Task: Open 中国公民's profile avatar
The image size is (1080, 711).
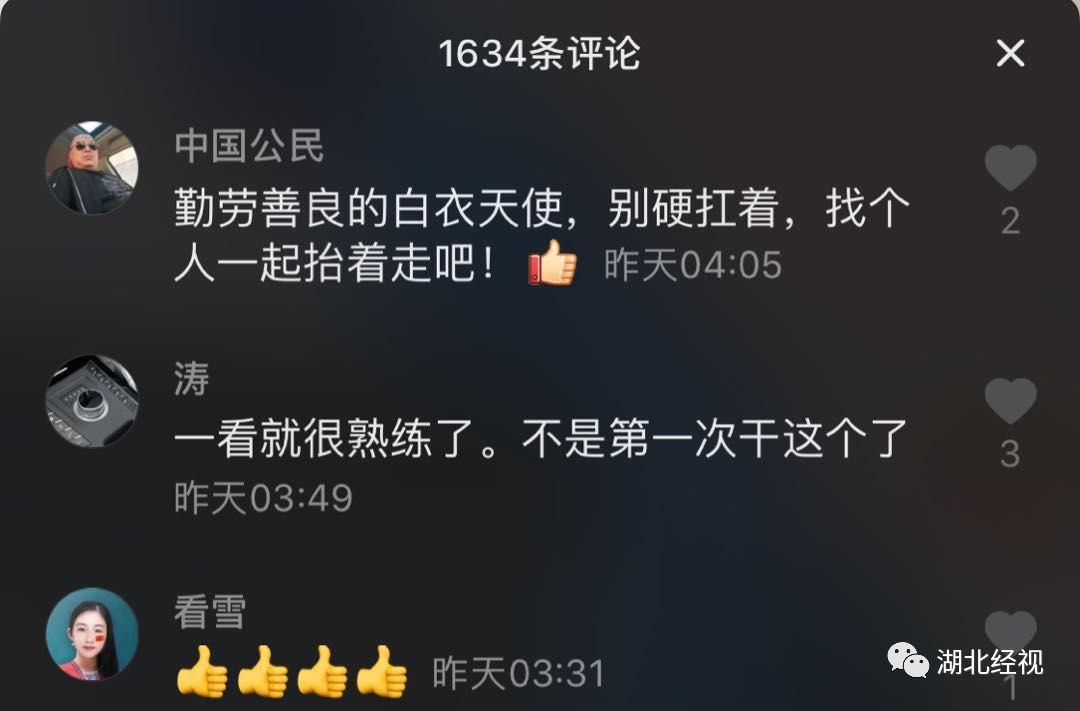Action: point(92,168)
